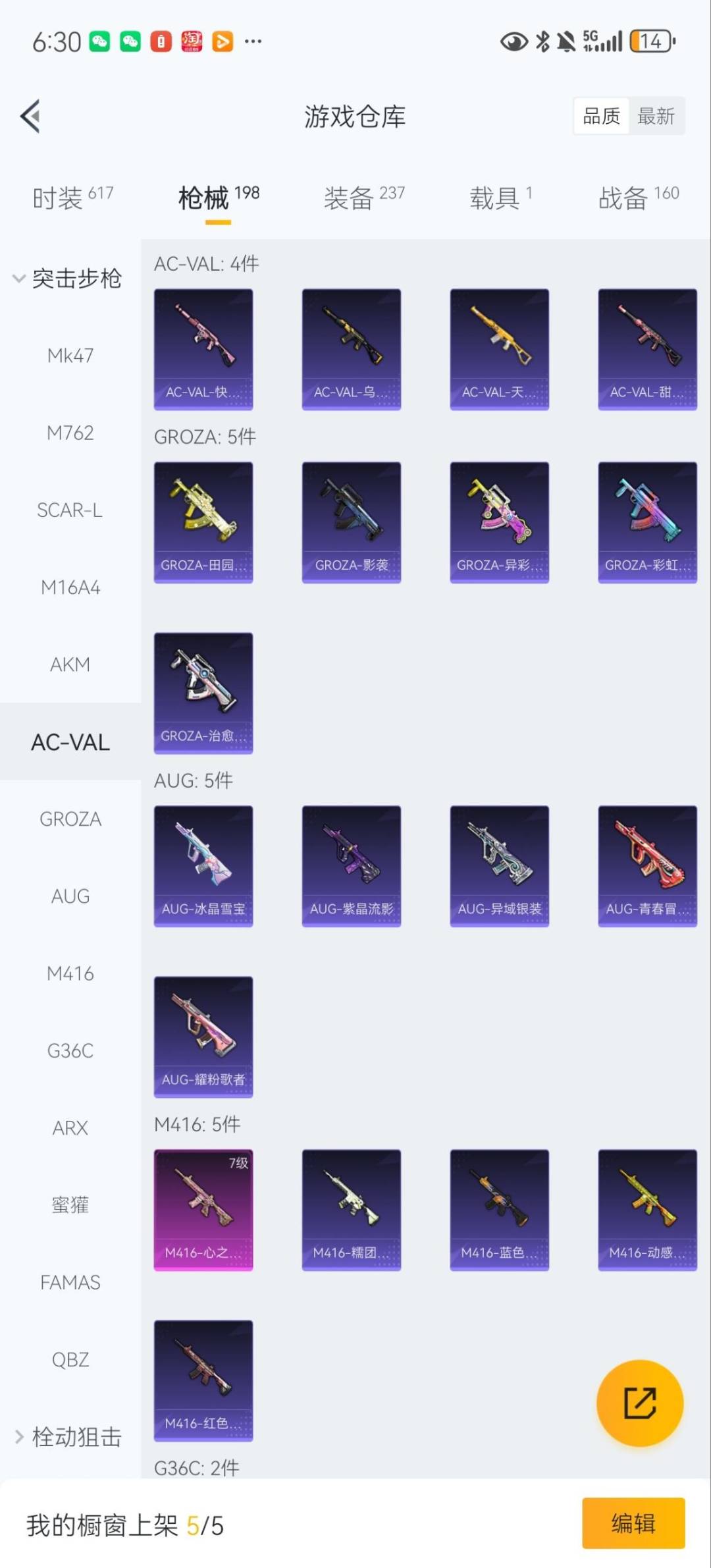Viewport: 711px width, 1568px height.
Task: Jump to M416 in the side list
Action: 70,973
